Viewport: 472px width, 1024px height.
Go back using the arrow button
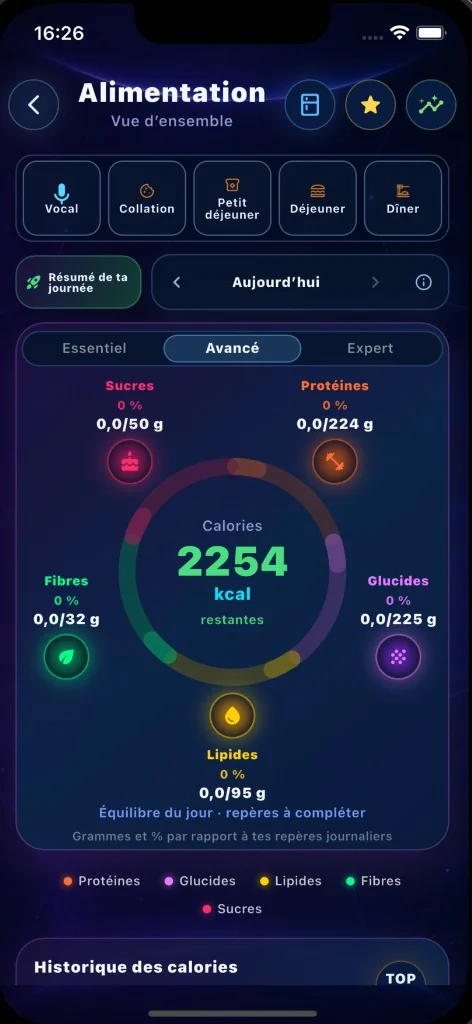(x=34, y=104)
